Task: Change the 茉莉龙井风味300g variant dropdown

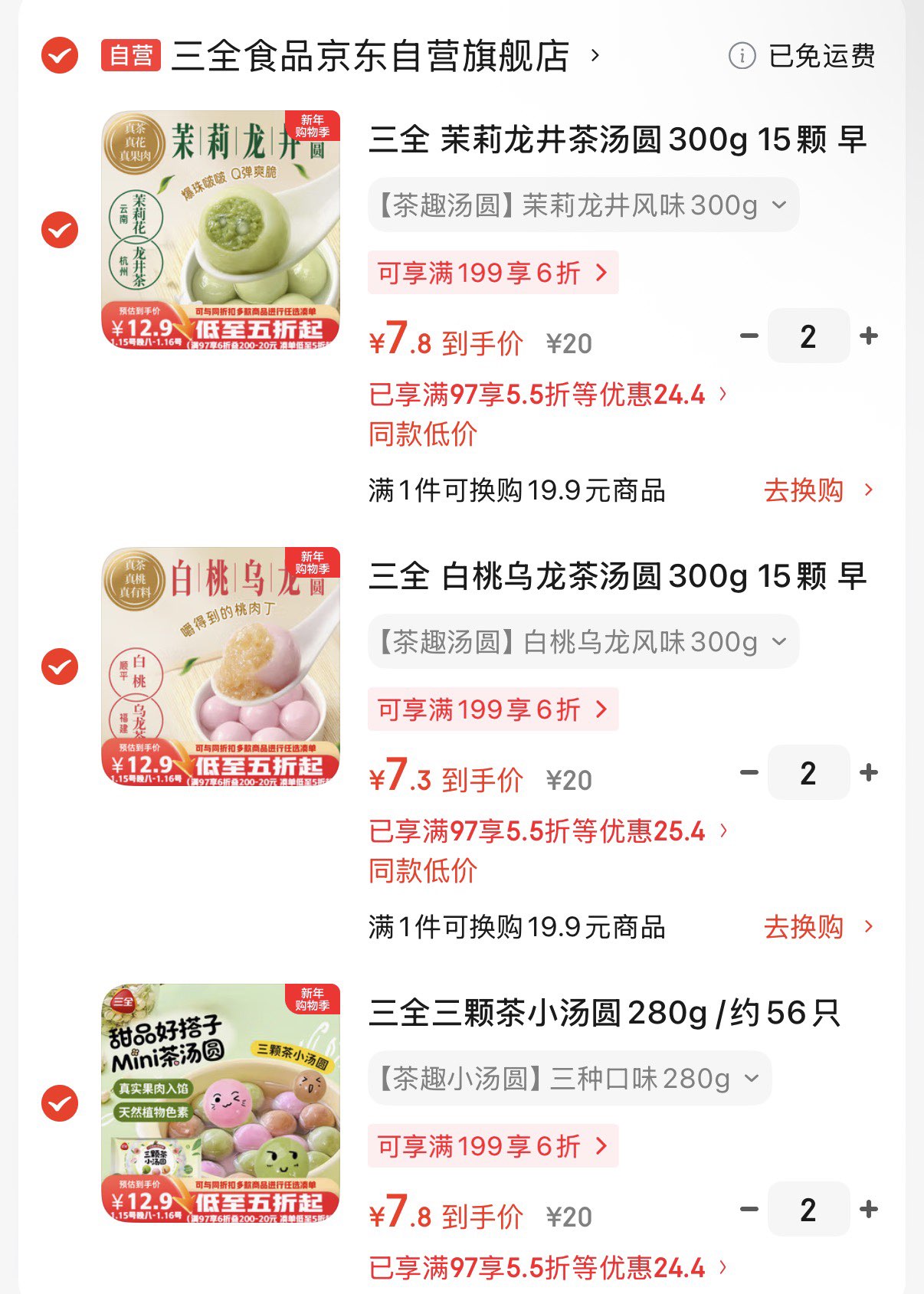Action: click(583, 205)
